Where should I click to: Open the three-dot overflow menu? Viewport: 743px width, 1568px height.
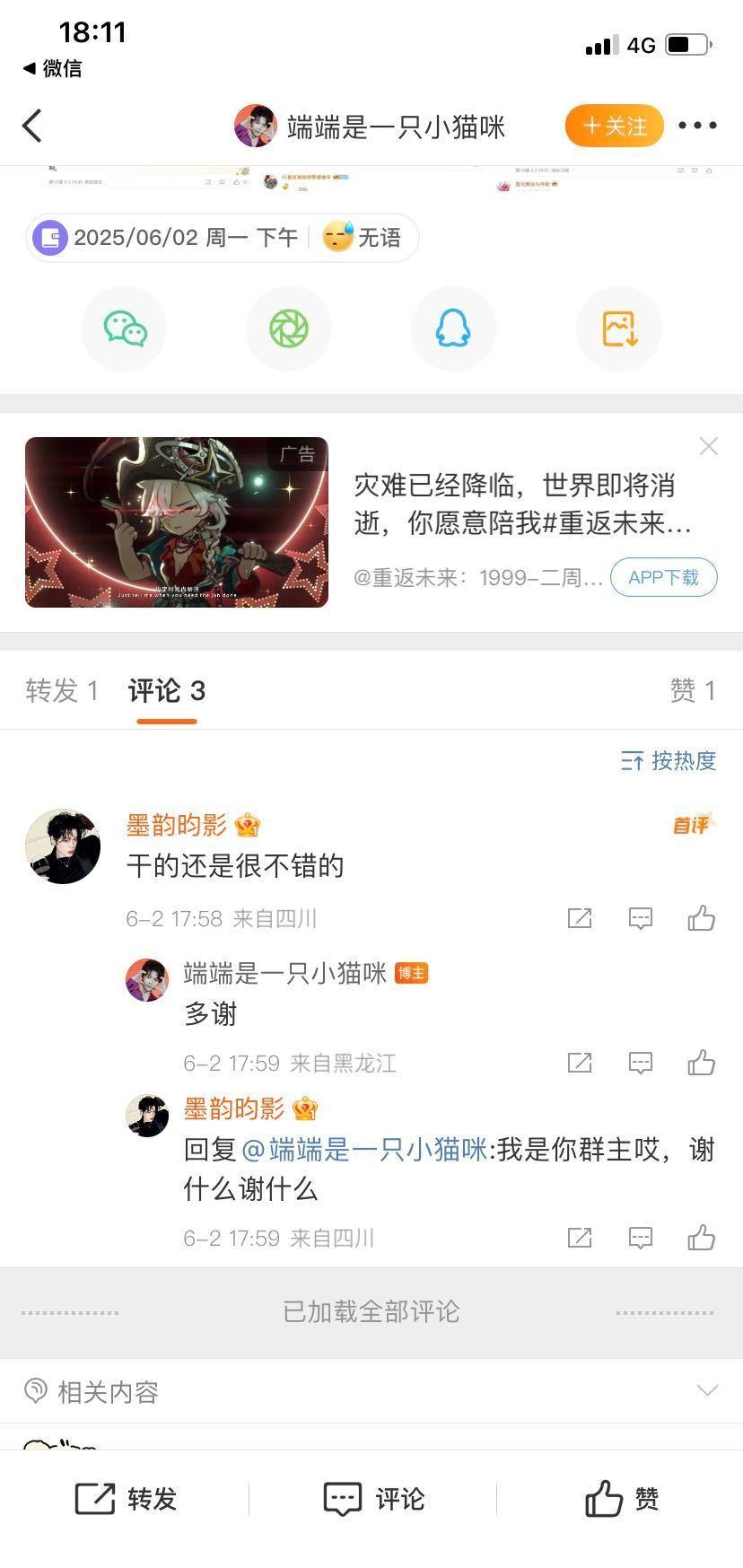(697, 126)
